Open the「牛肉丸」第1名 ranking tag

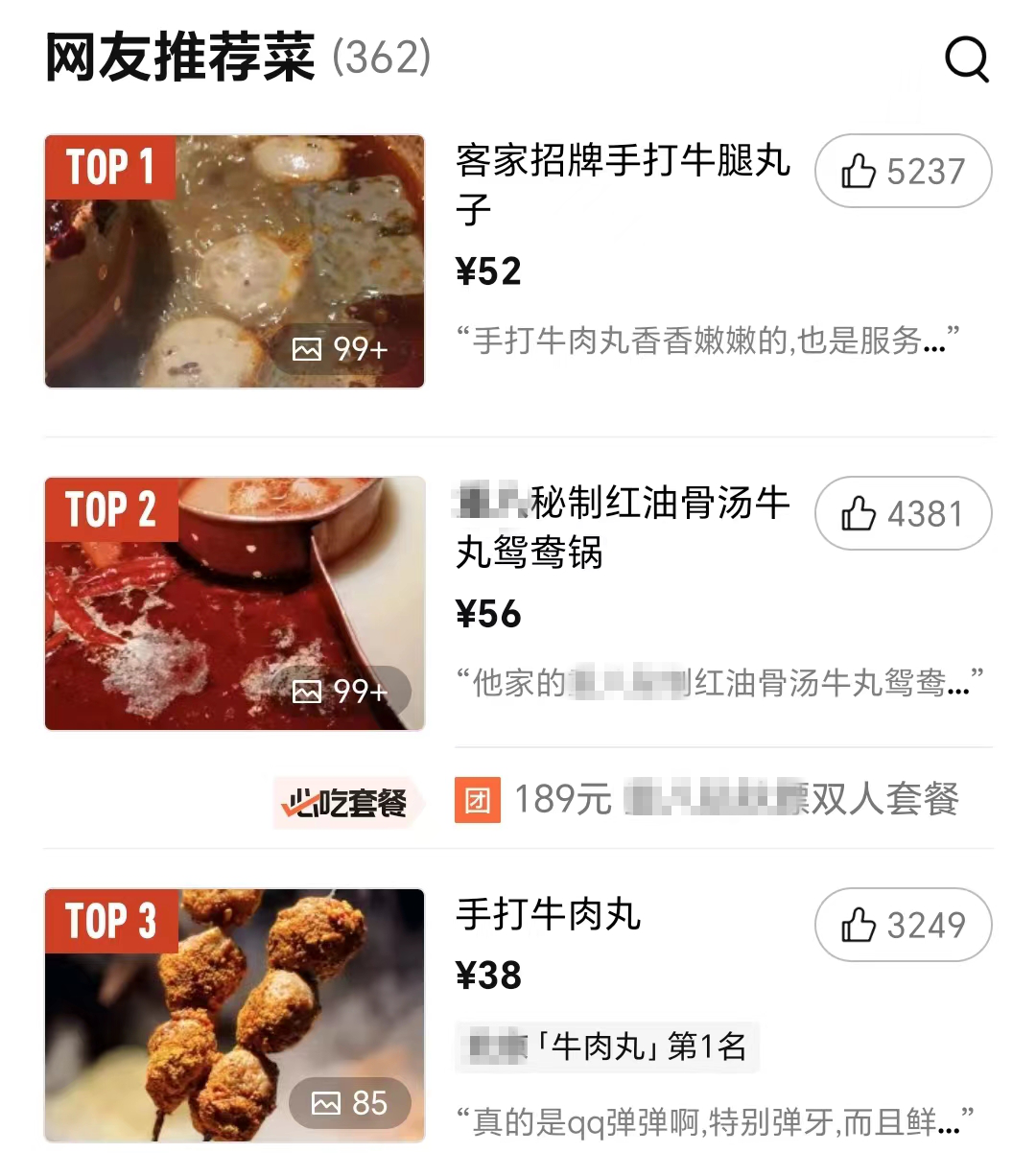coord(607,1047)
